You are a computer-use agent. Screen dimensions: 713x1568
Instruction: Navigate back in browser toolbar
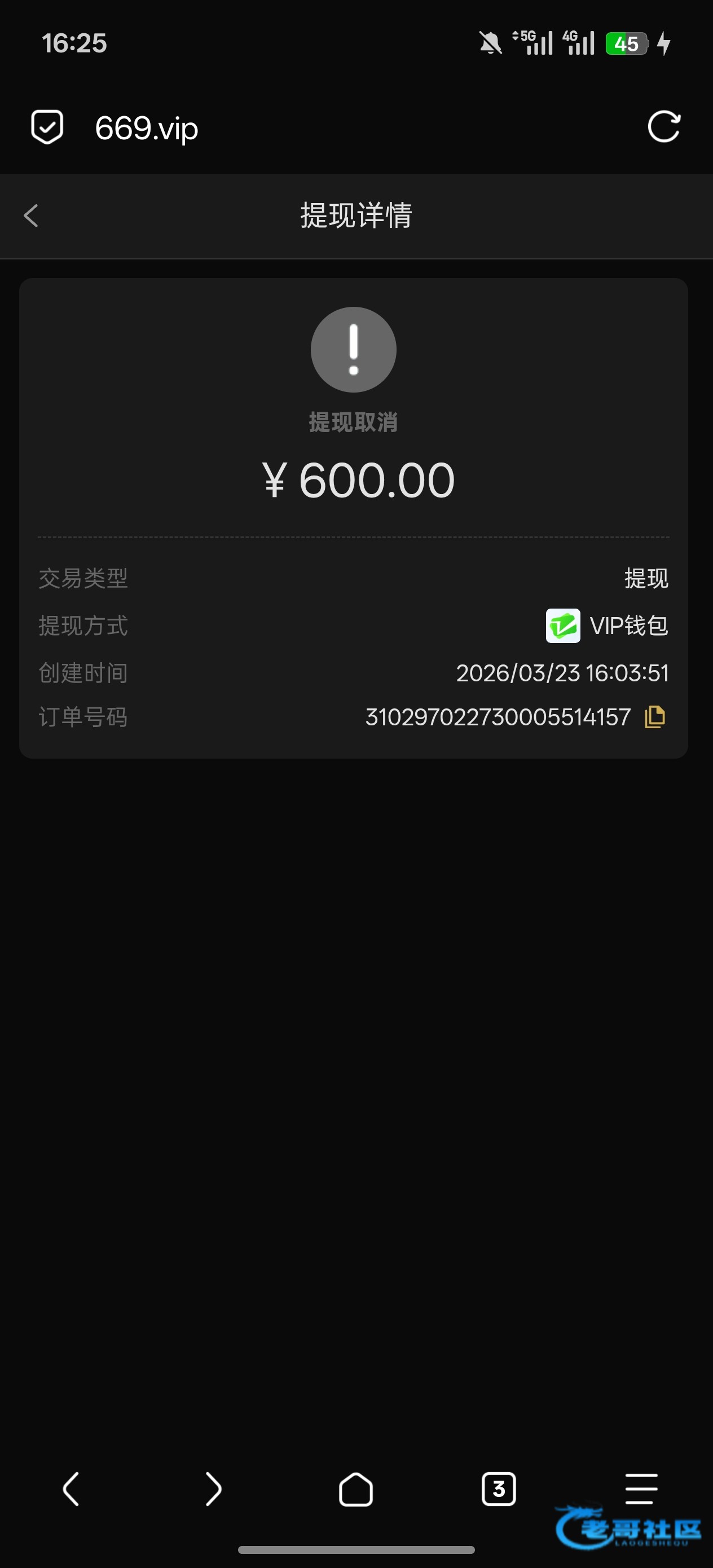pos(71,1488)
